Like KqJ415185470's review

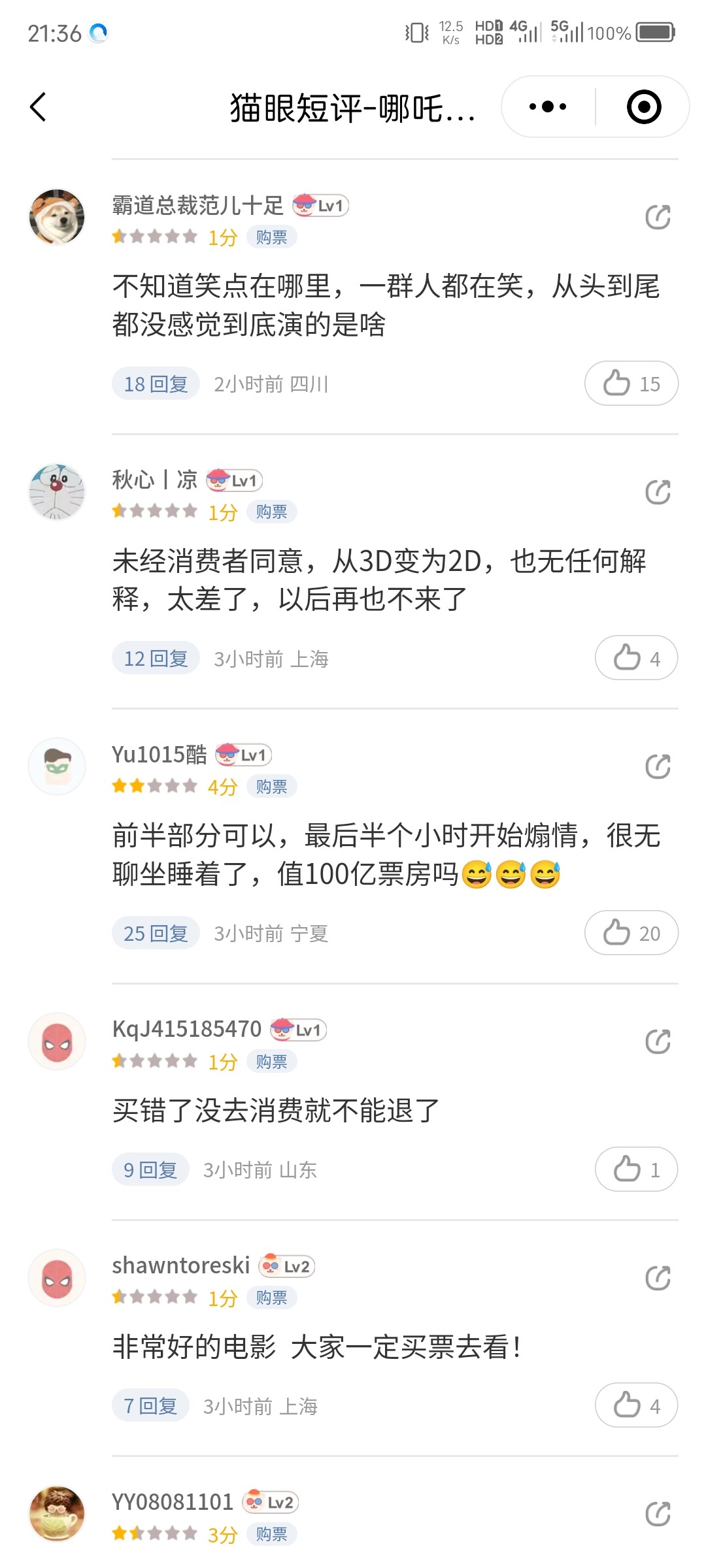coord(637,1169)
